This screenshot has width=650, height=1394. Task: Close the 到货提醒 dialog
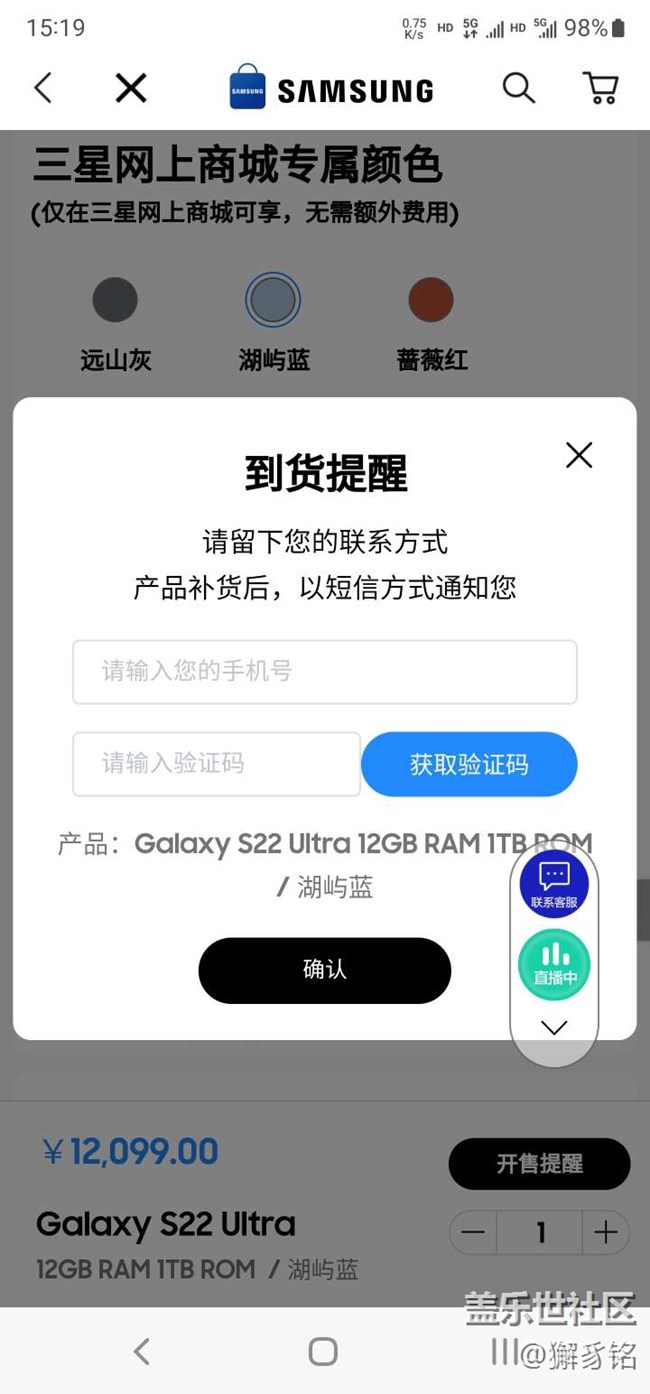[579, 456]
